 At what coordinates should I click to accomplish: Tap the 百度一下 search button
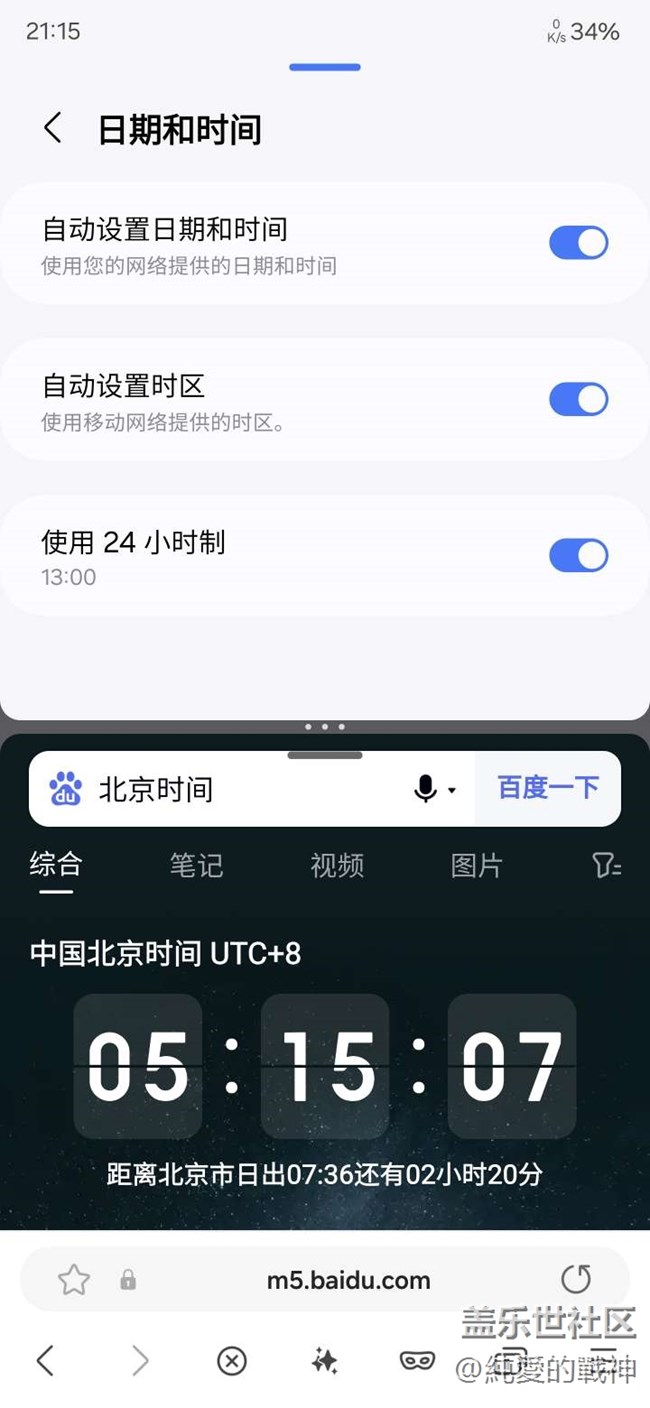(548, 788)
